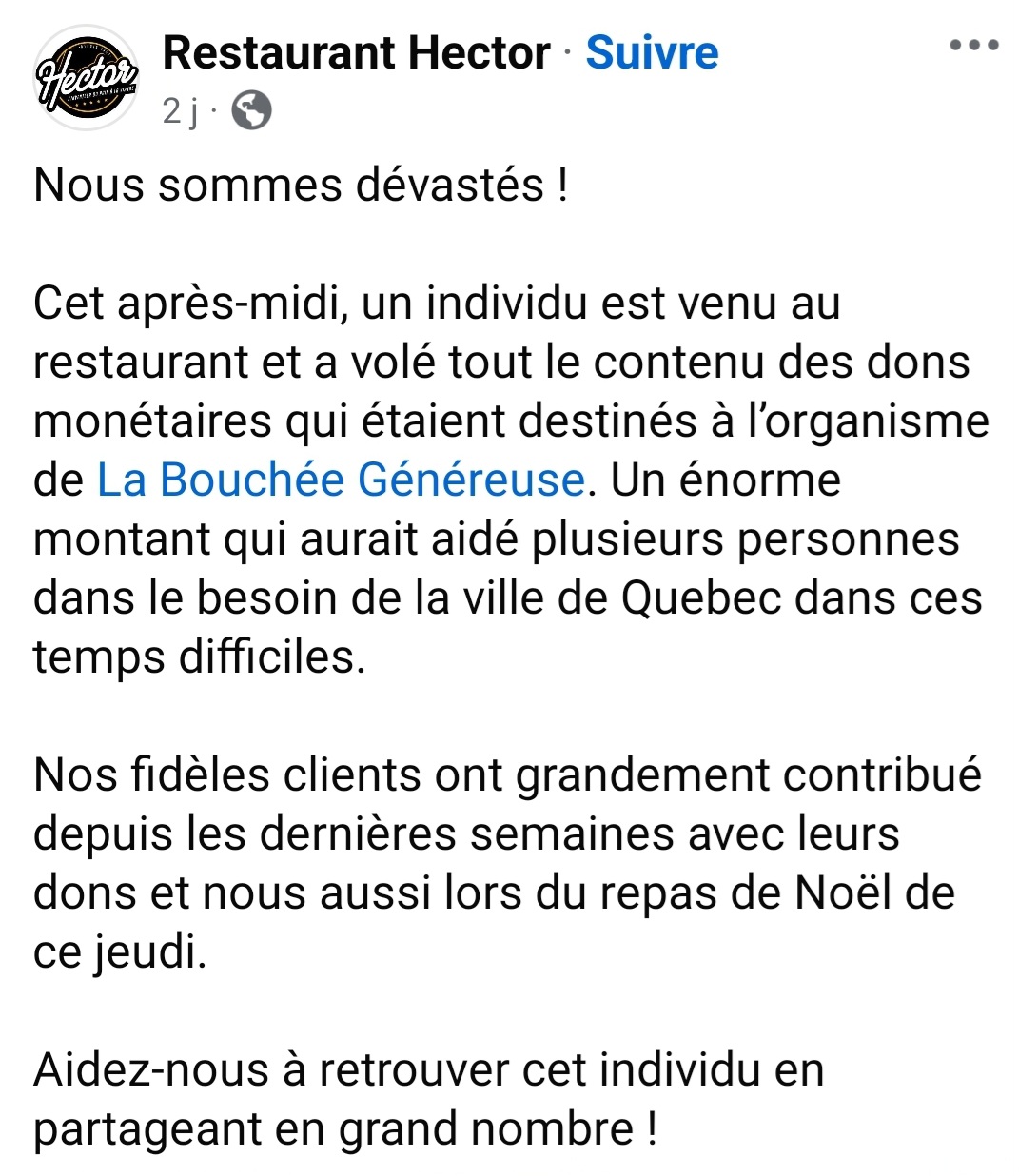
Task: Open La Bouchée Généreuse page link
Action: coord(341,480)
